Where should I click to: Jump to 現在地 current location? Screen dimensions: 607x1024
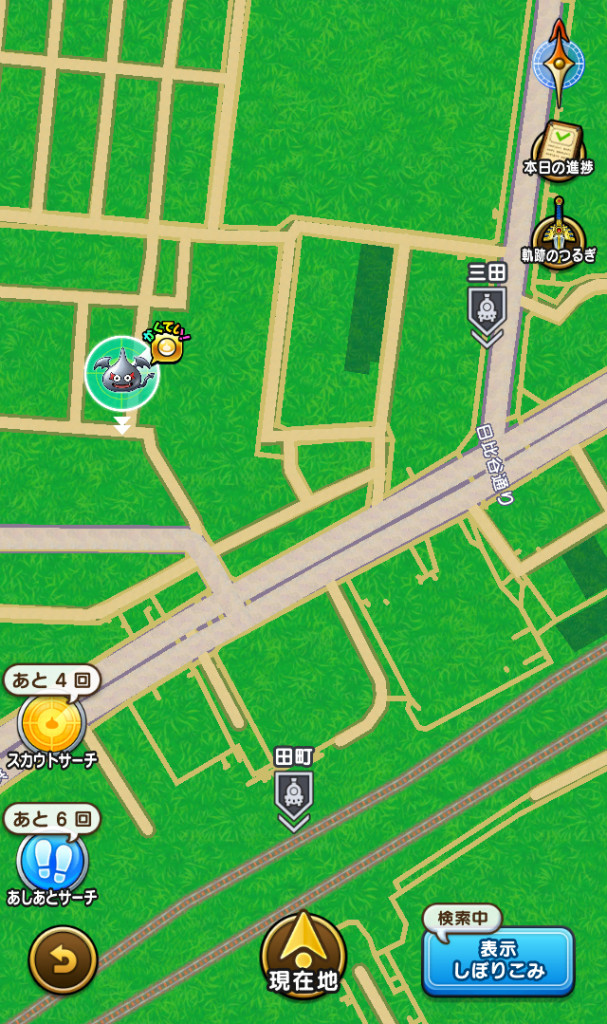303,955
